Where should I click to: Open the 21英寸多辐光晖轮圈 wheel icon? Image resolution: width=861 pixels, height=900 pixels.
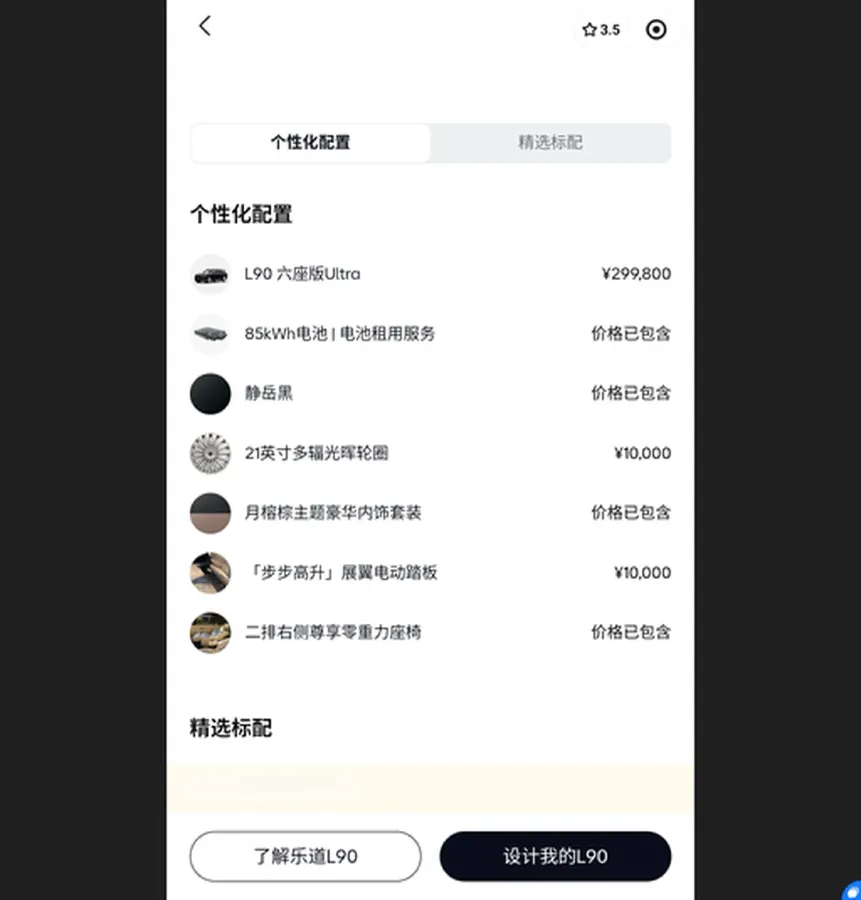click(210, 453)
